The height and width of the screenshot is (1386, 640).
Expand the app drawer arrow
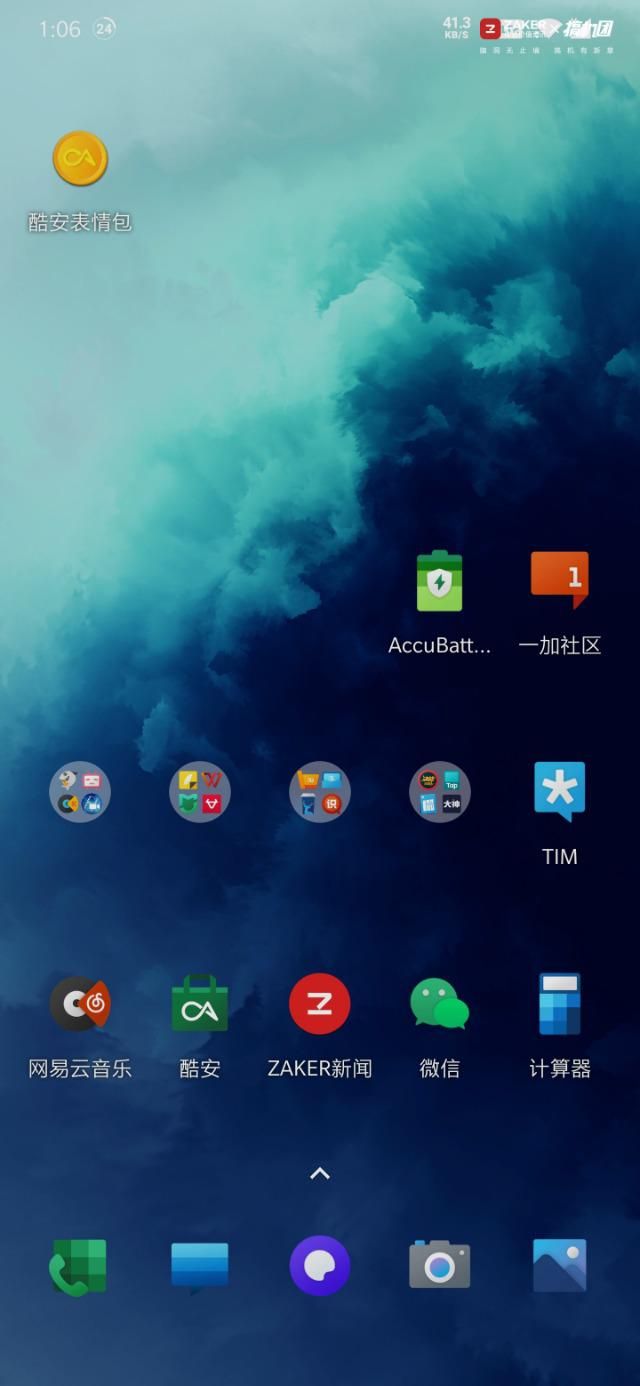[320, 1174]
